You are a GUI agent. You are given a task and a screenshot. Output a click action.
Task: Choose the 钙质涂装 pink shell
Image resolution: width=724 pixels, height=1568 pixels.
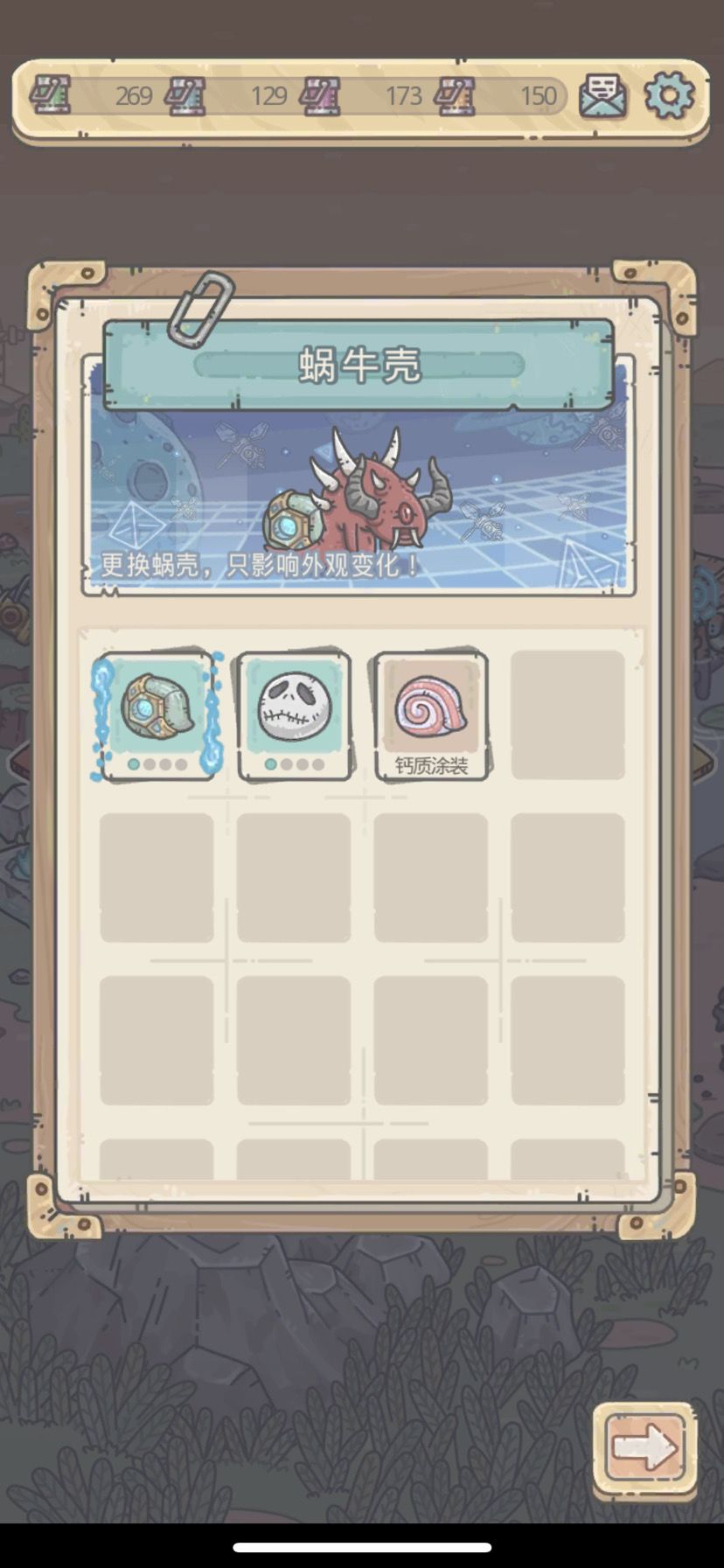431,716
